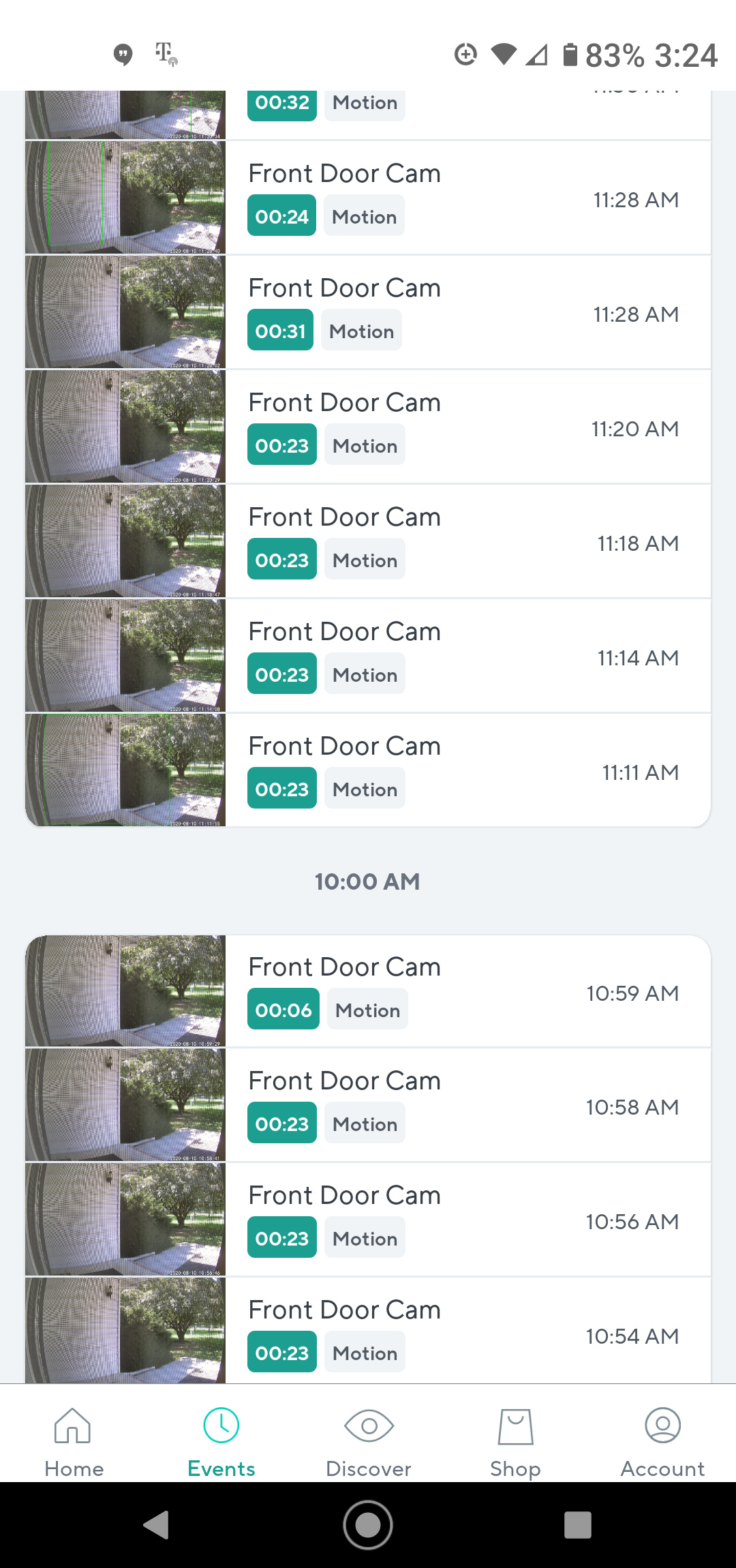736x1568 pixels.
Task: Switch to the Home tab
Action: coord(74,1440)
